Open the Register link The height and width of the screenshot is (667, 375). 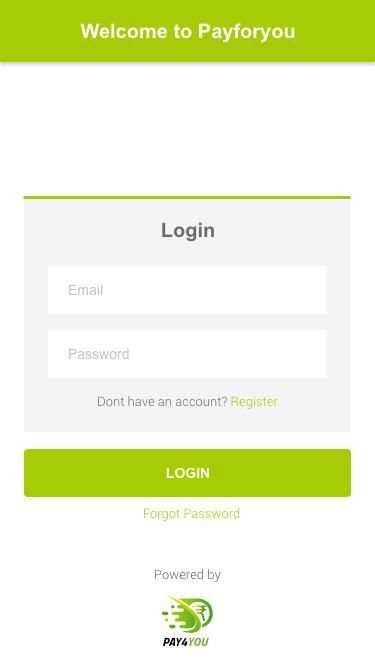(x=254, y=402)
